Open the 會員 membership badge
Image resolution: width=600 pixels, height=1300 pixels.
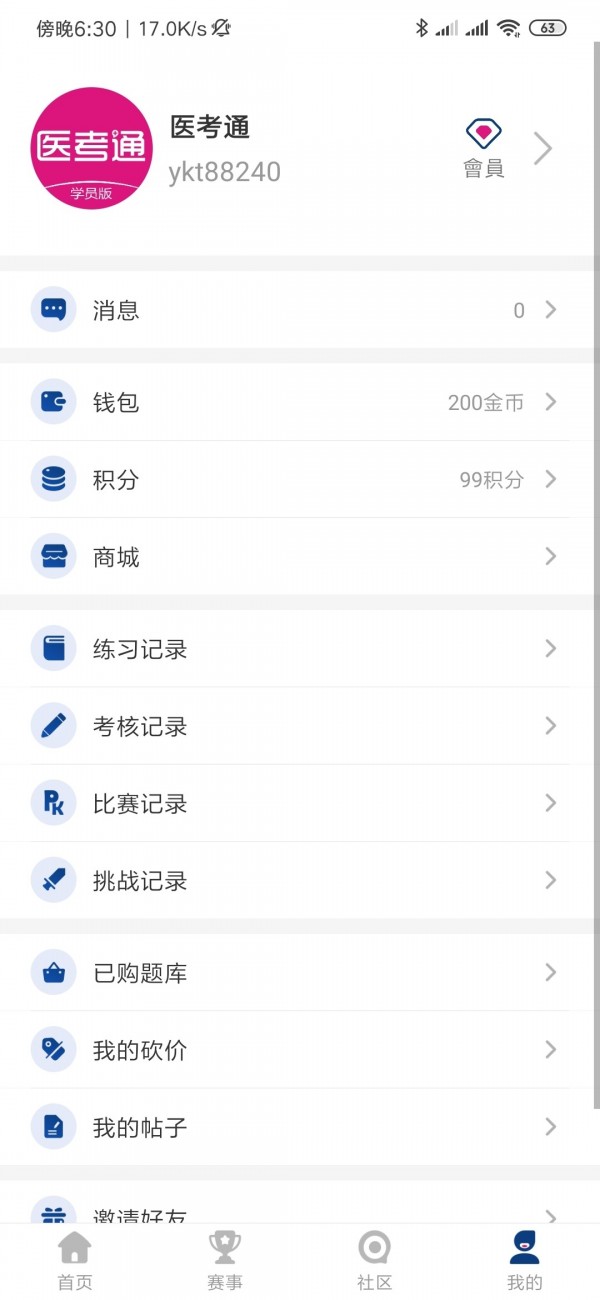pos(483,148)
